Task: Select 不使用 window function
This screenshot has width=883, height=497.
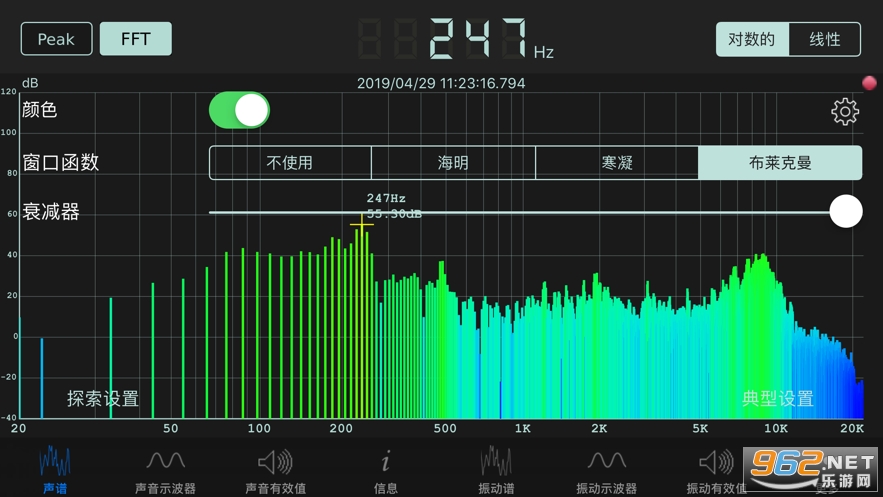Action: tap(290, 163)
